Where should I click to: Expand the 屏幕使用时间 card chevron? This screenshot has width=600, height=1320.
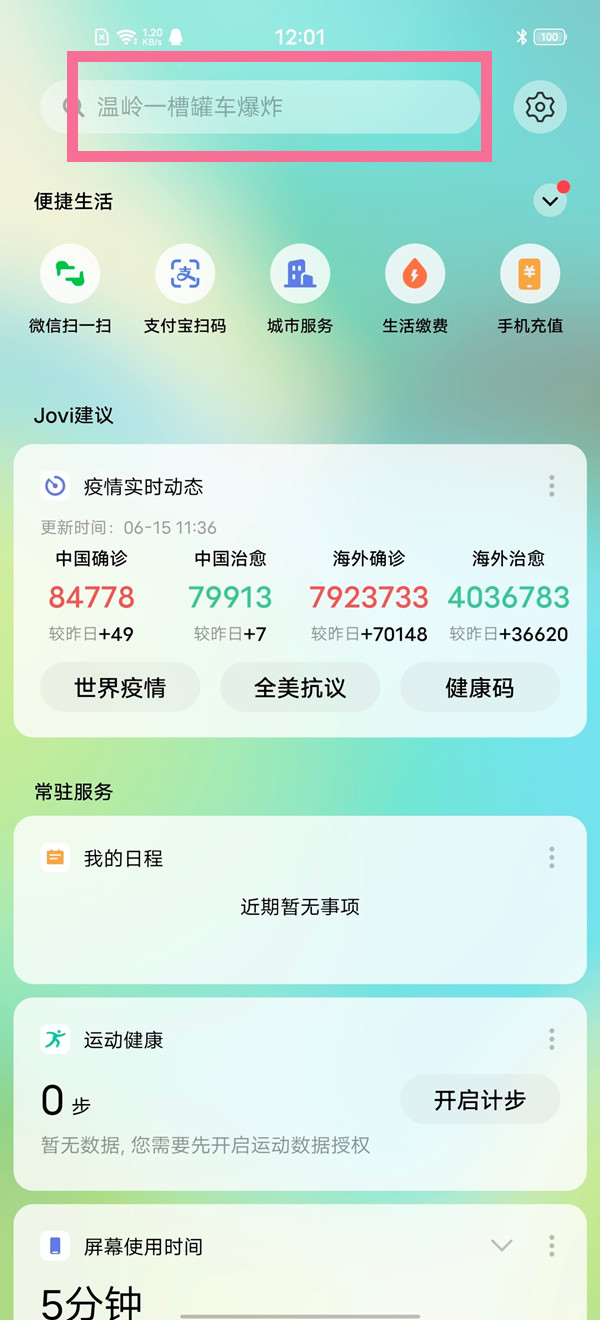(x=502, y=1246)
